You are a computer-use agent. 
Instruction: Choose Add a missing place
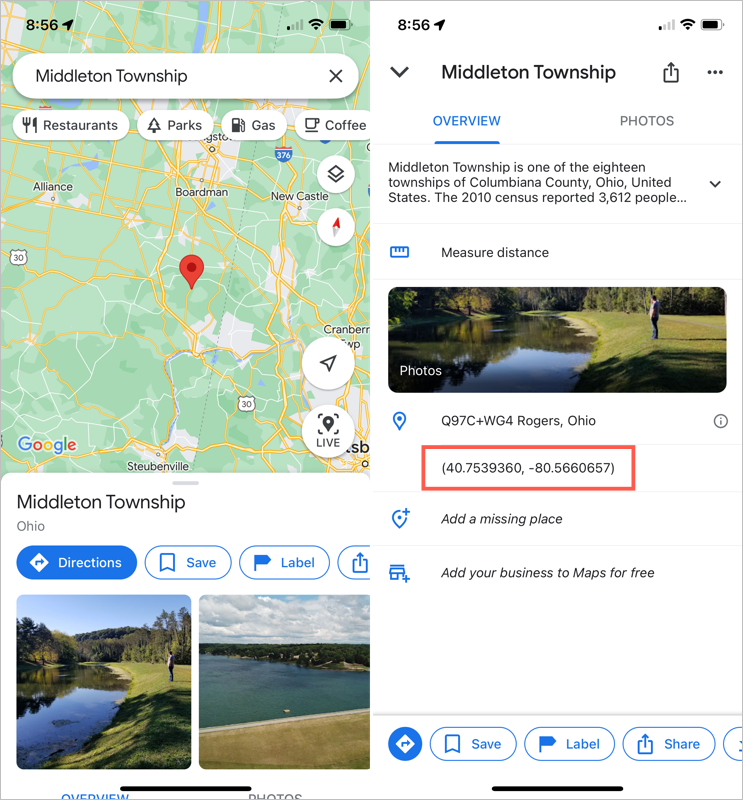tap(501, 519)
